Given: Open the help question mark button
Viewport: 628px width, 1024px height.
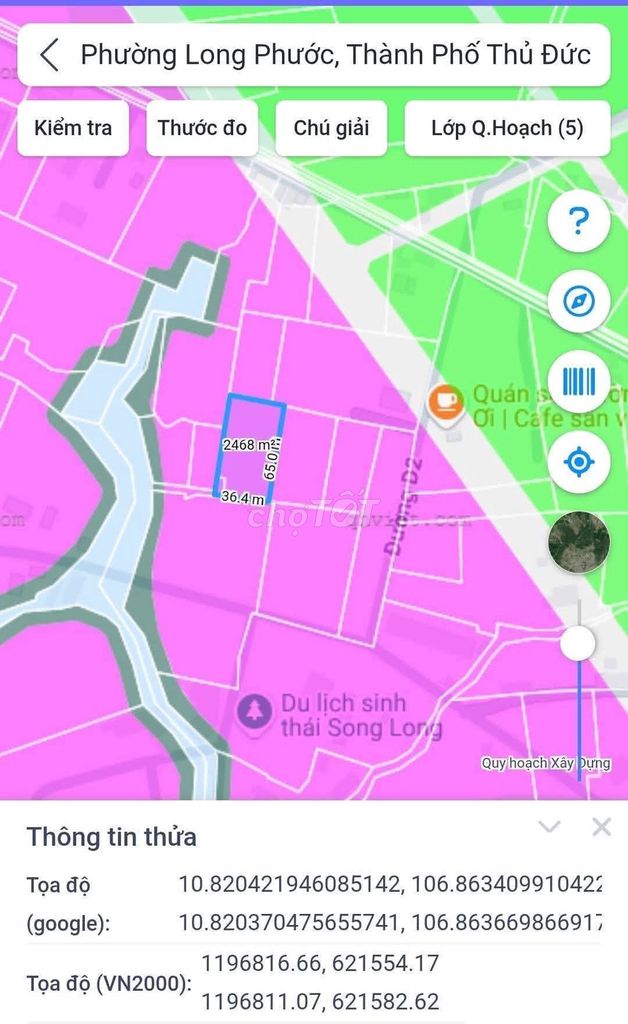Looking at the screenshot, I should point(579,221).
